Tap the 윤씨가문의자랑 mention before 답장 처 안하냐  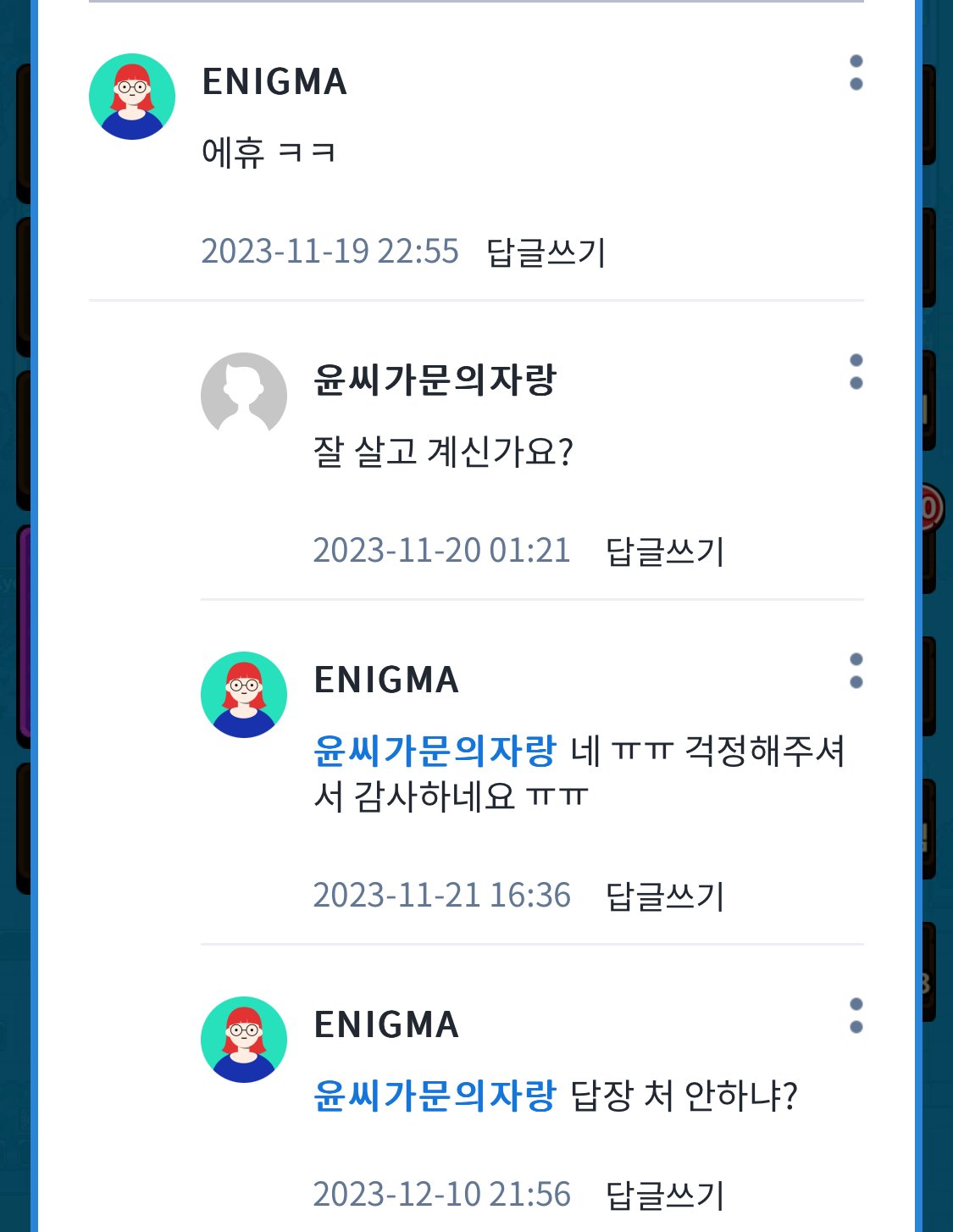[435, 1096]
